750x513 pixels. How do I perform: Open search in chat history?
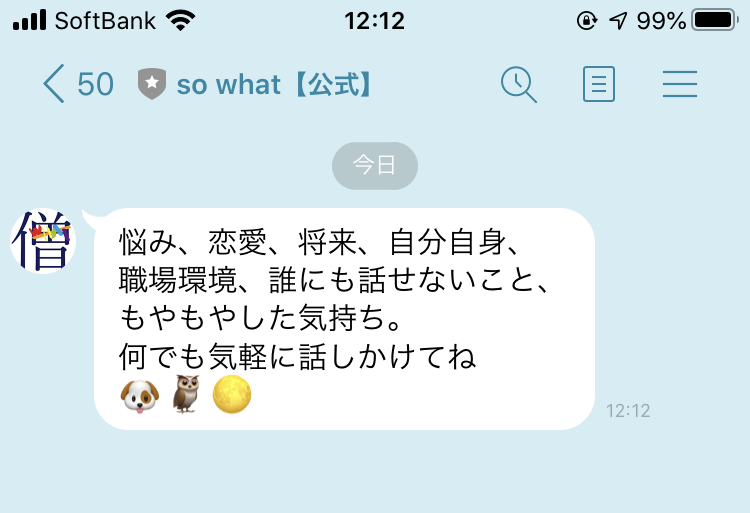click(x=518, y=84)
